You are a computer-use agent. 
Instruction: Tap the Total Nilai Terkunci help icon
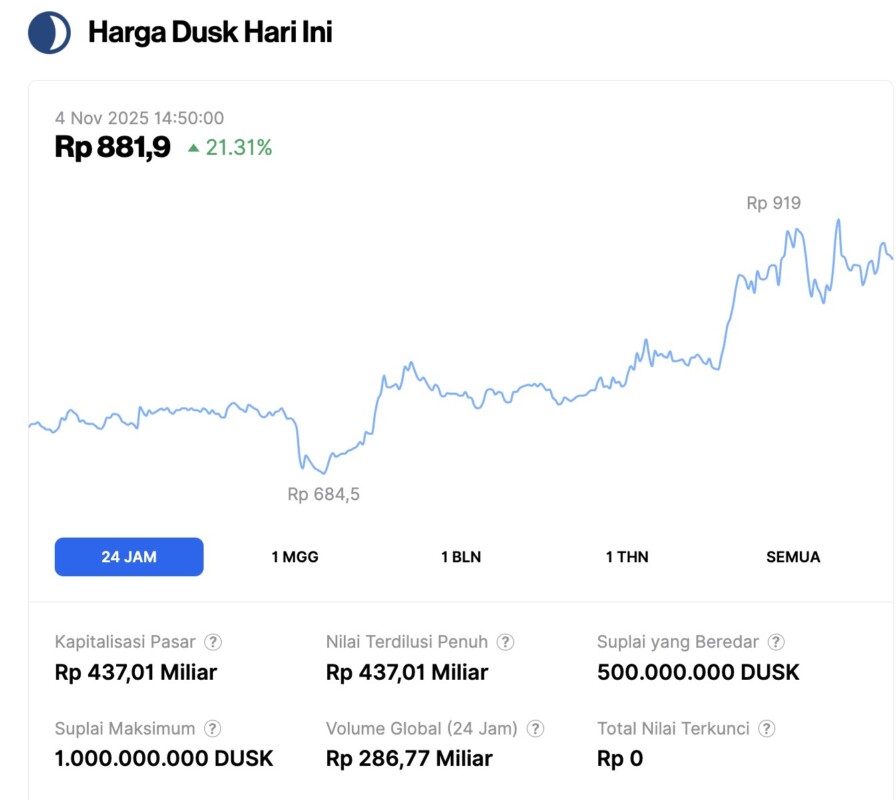point(767,729)
